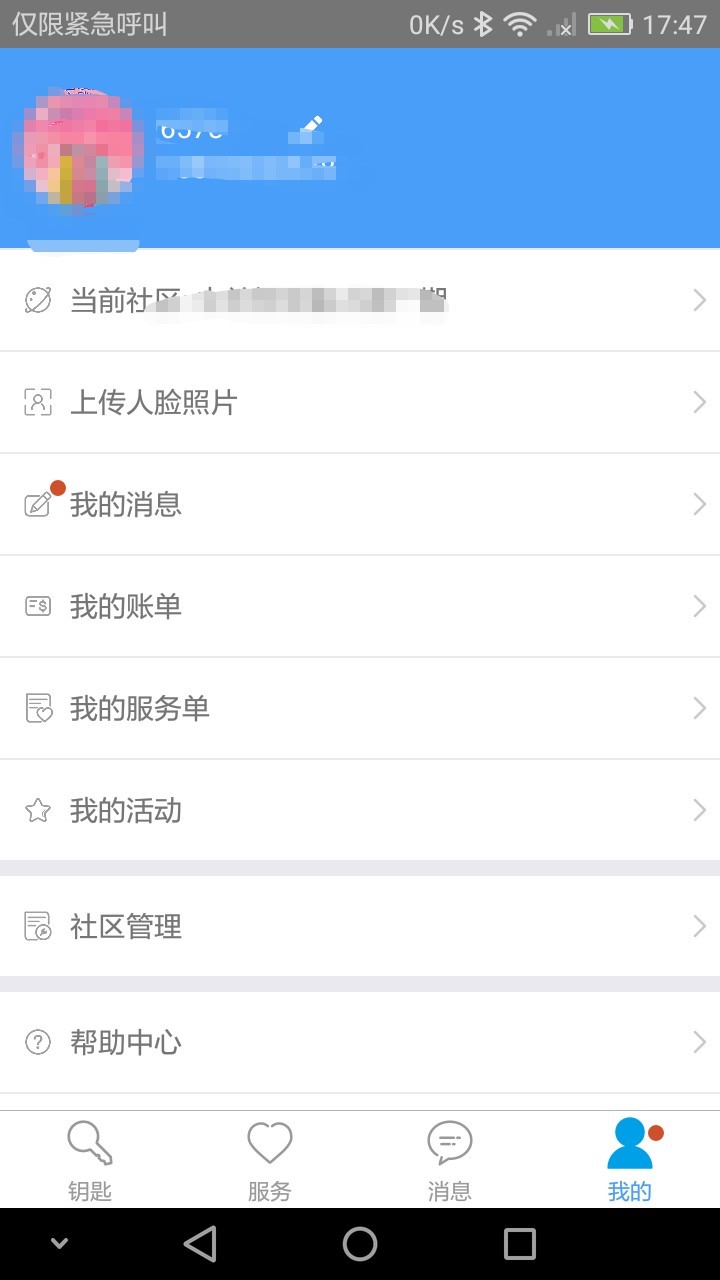Screen dimensions: 720x1280
Task: Tap the star icon next to 我的活动
Action: (x=38, y=810)
